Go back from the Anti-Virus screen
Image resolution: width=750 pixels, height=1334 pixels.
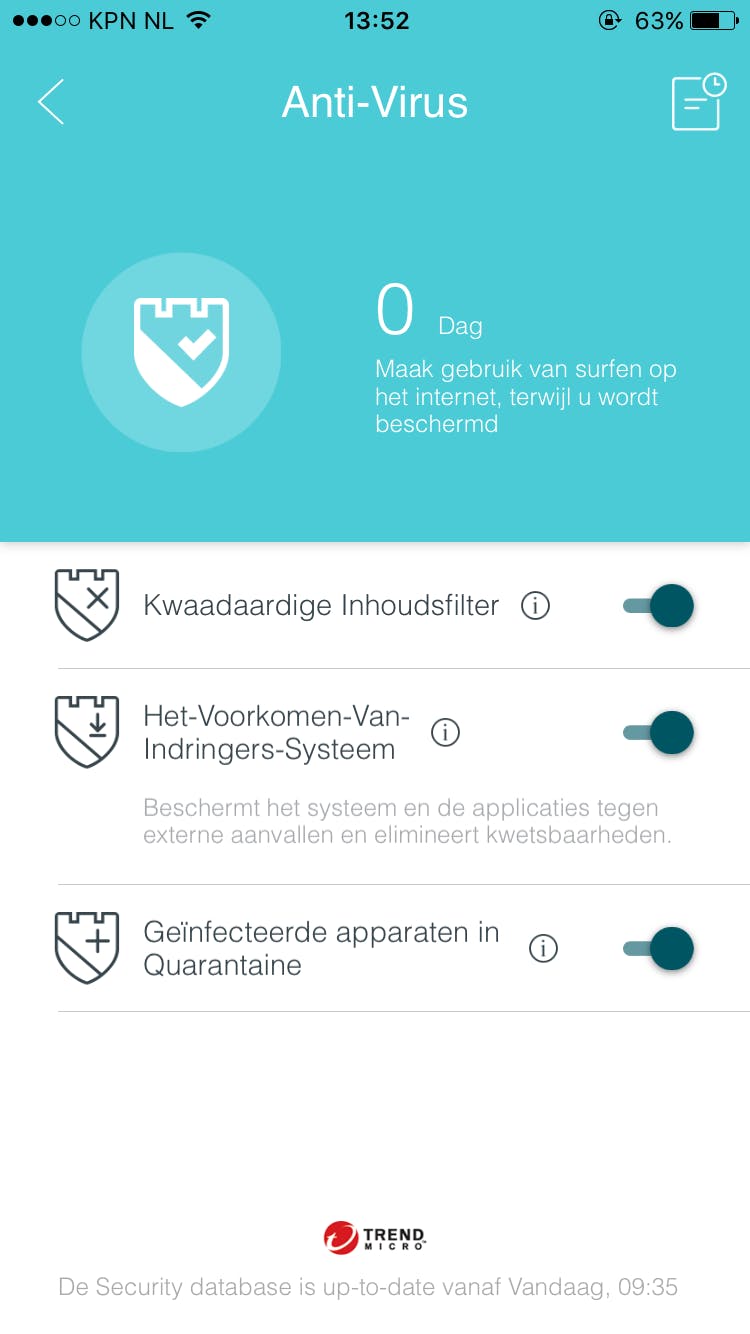pos(51,102)
